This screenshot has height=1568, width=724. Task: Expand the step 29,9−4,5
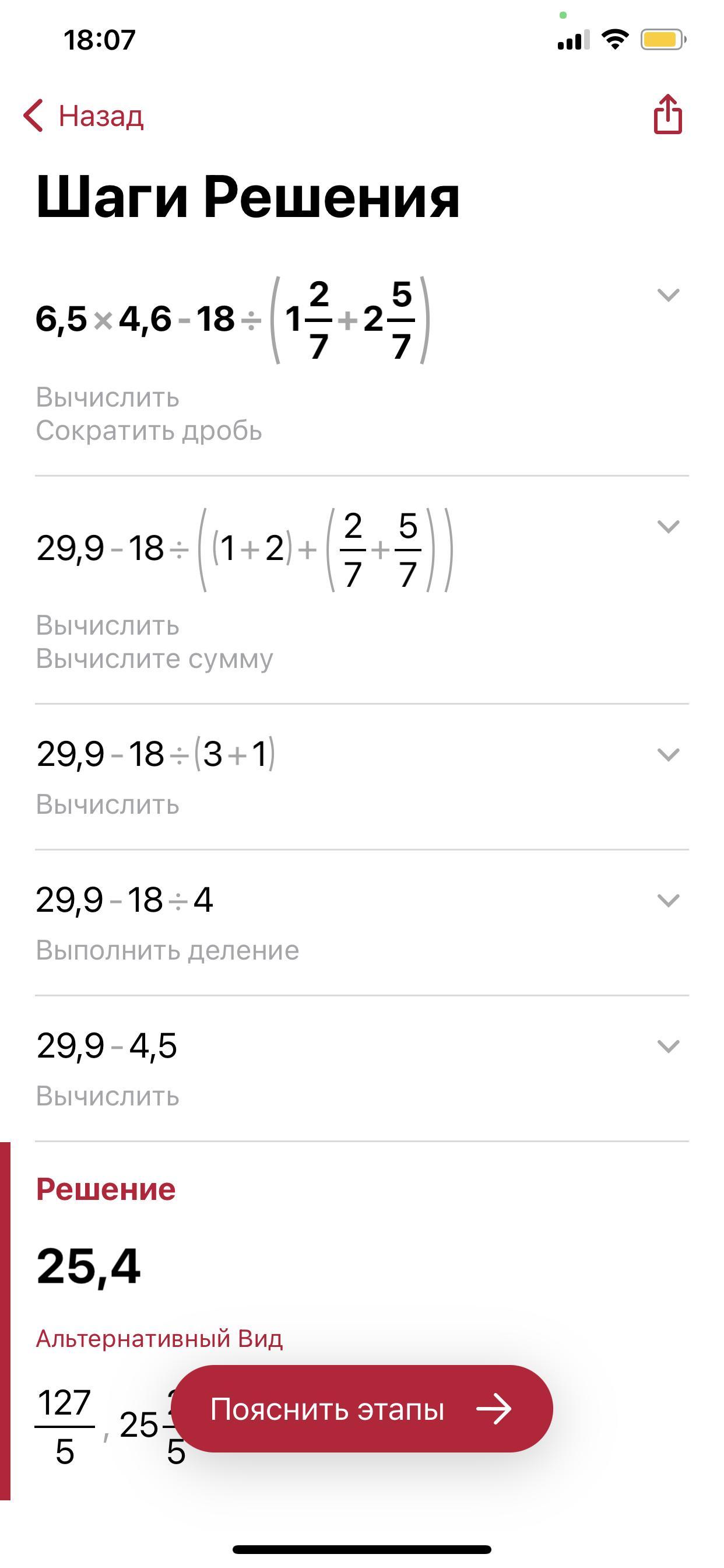pos(668,1046)
